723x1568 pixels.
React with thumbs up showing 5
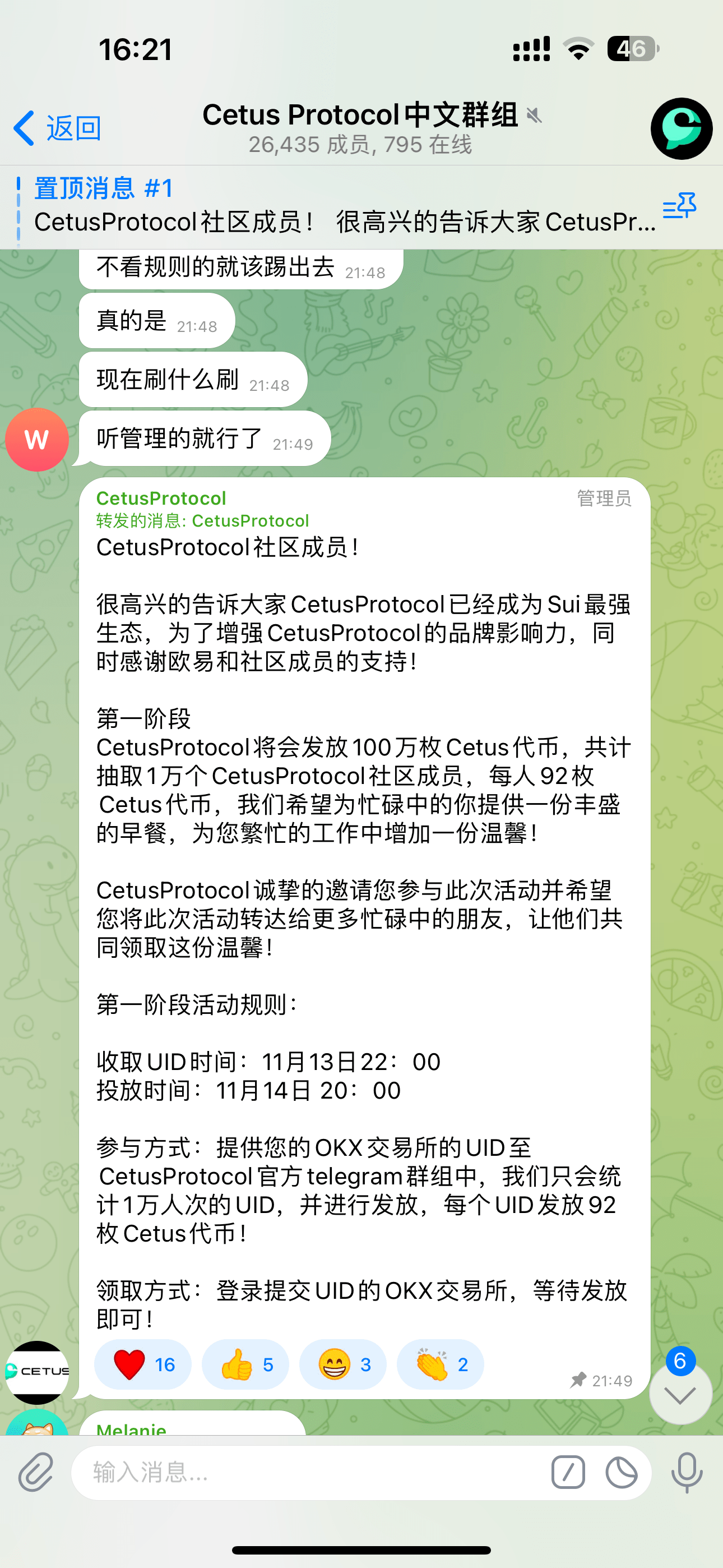point(245,1364)
